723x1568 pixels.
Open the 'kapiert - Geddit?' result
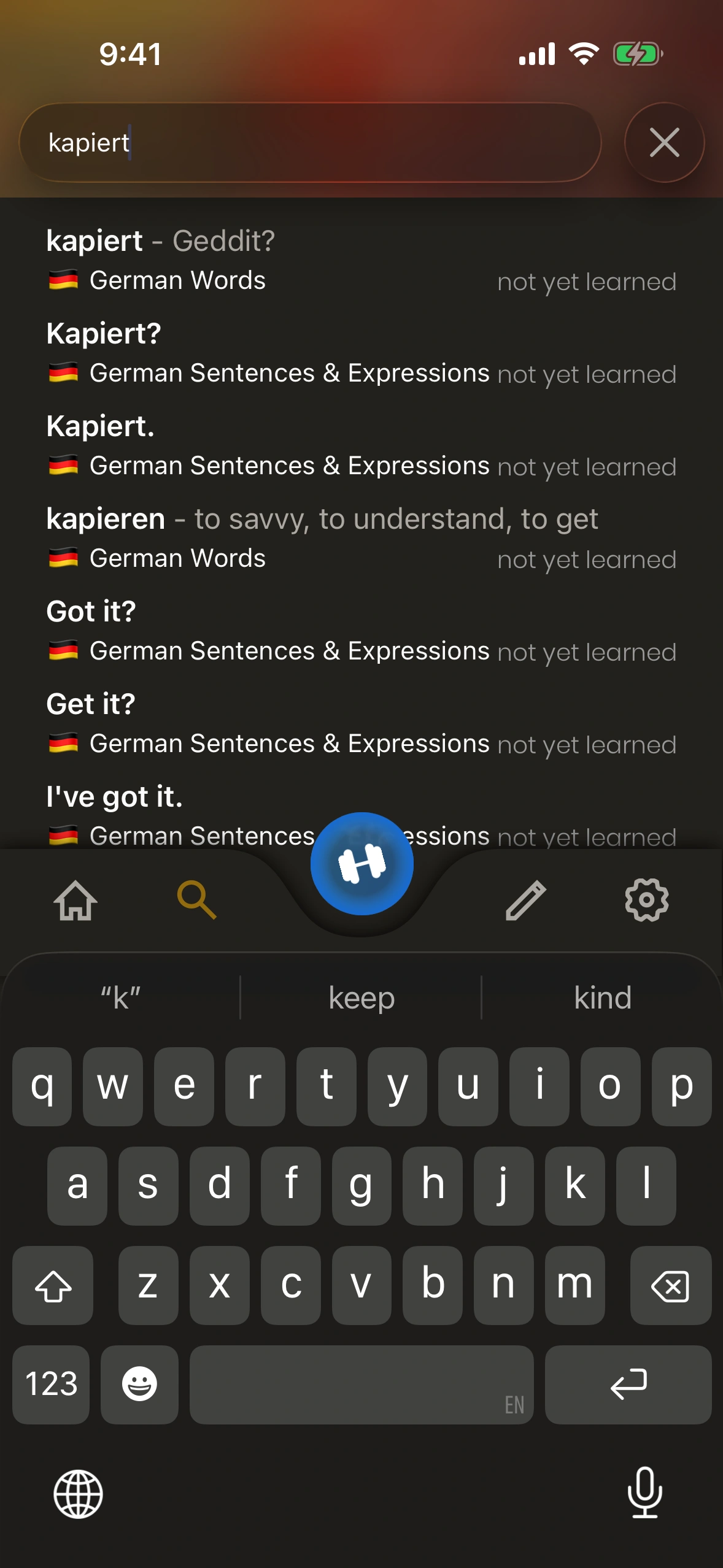(361, 260)
